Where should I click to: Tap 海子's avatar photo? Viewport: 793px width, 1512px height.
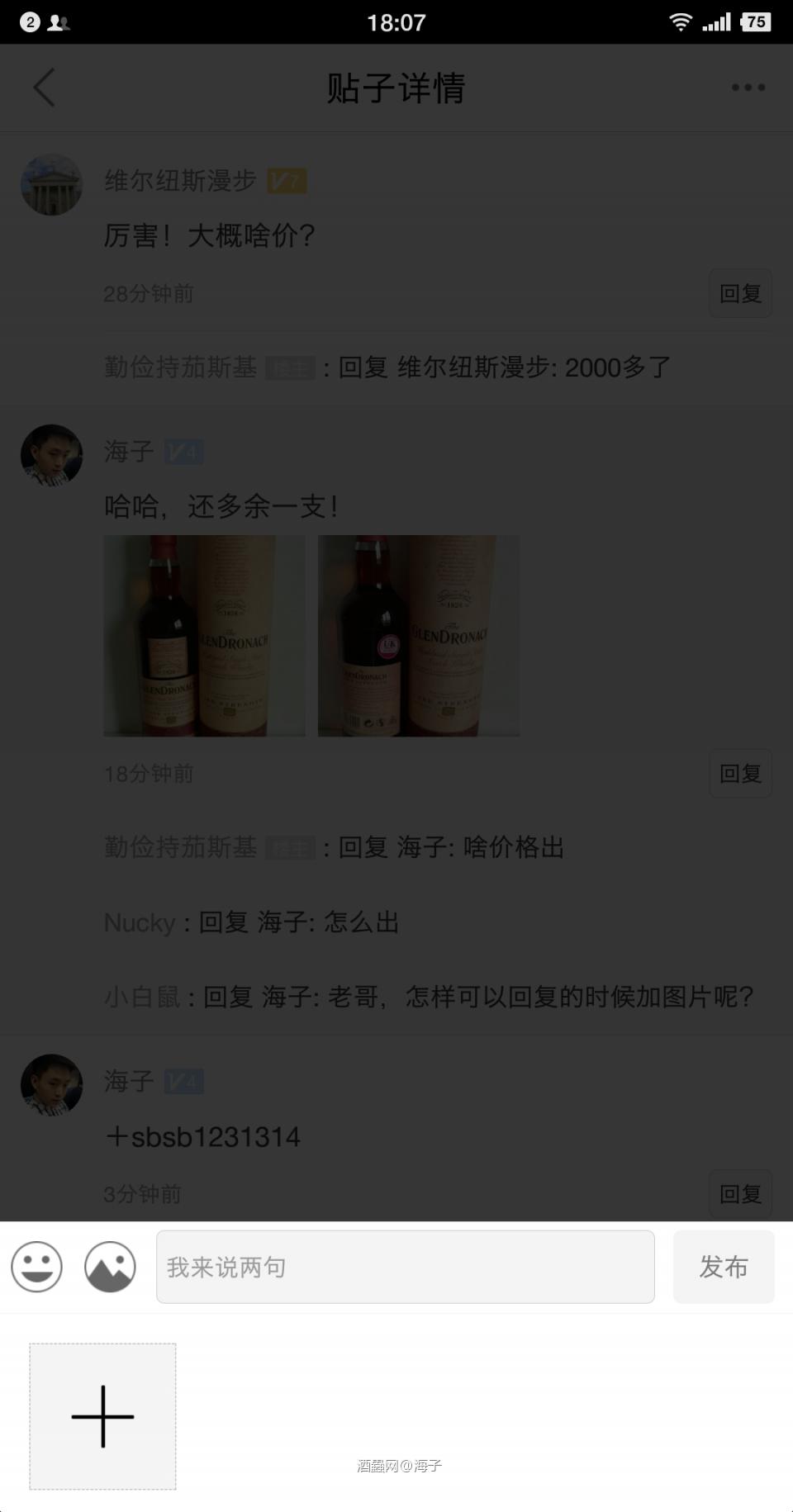50,455
